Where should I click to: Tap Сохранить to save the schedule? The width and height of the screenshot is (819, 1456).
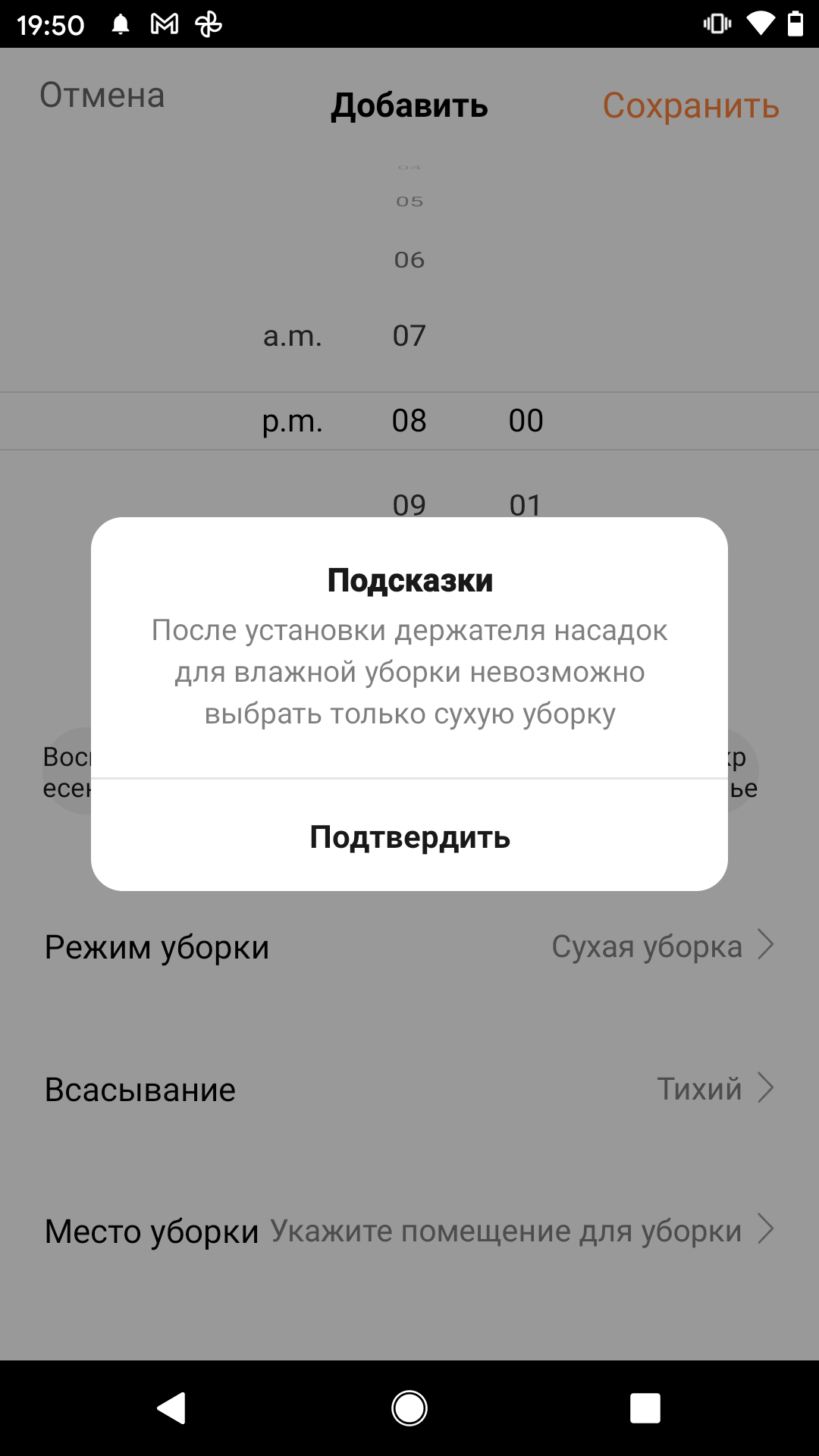point(690,105)
